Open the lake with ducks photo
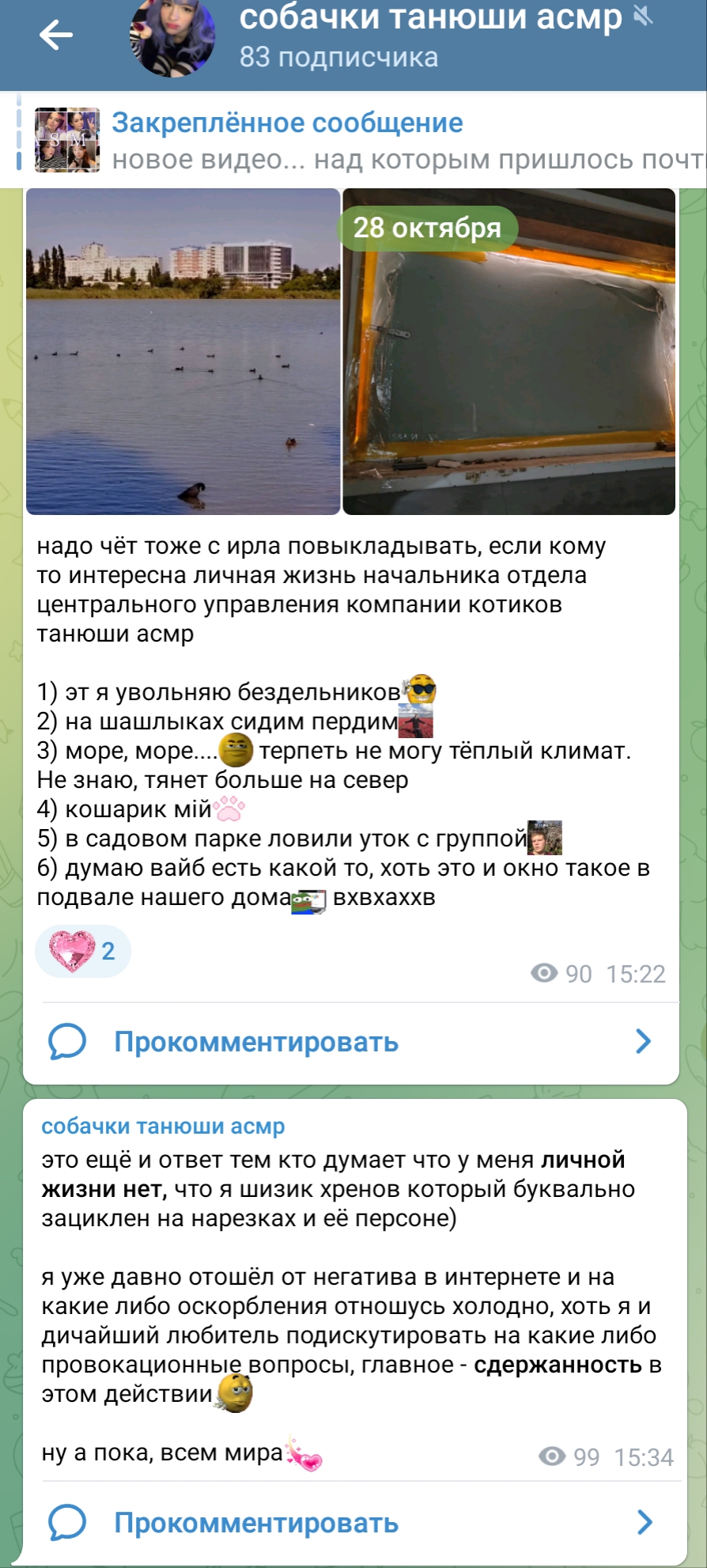 [183, 351]
